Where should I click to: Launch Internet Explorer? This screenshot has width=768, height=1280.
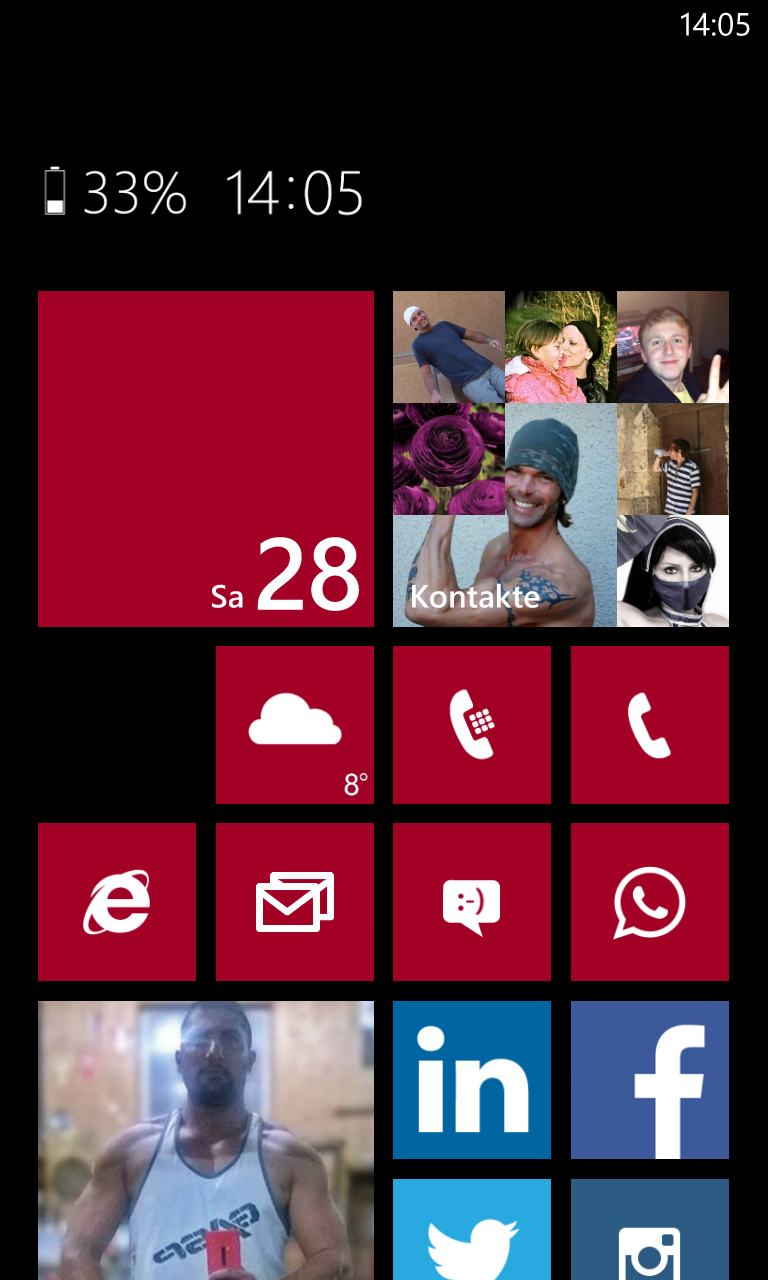click(117, 902)
